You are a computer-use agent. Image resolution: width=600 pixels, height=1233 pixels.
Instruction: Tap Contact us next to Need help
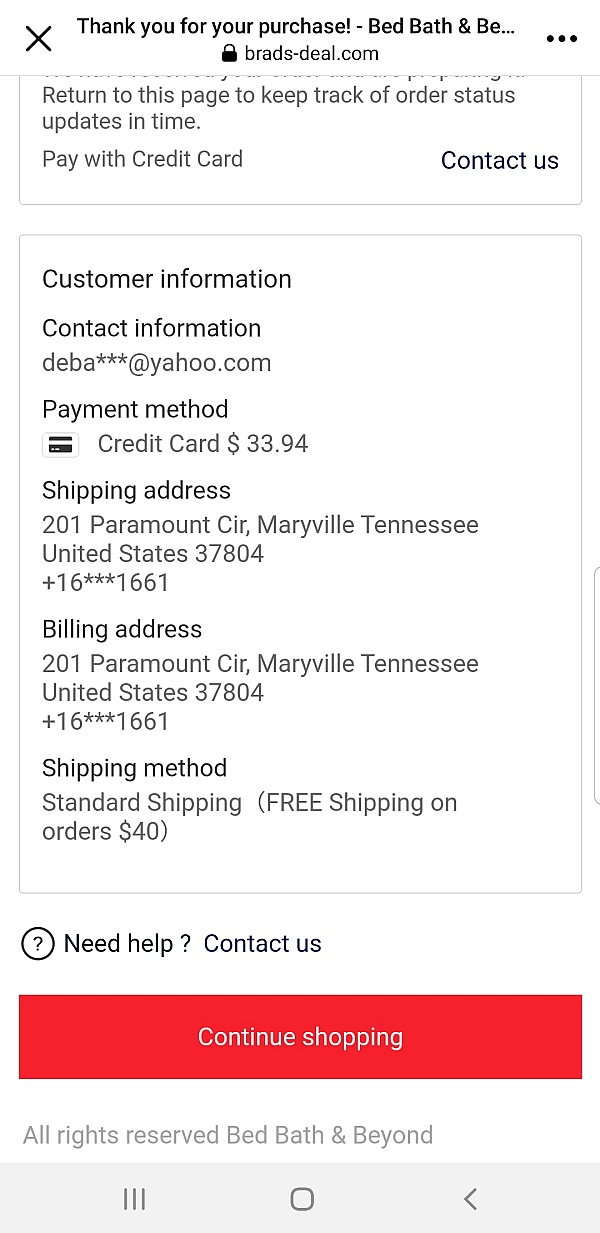262,943
